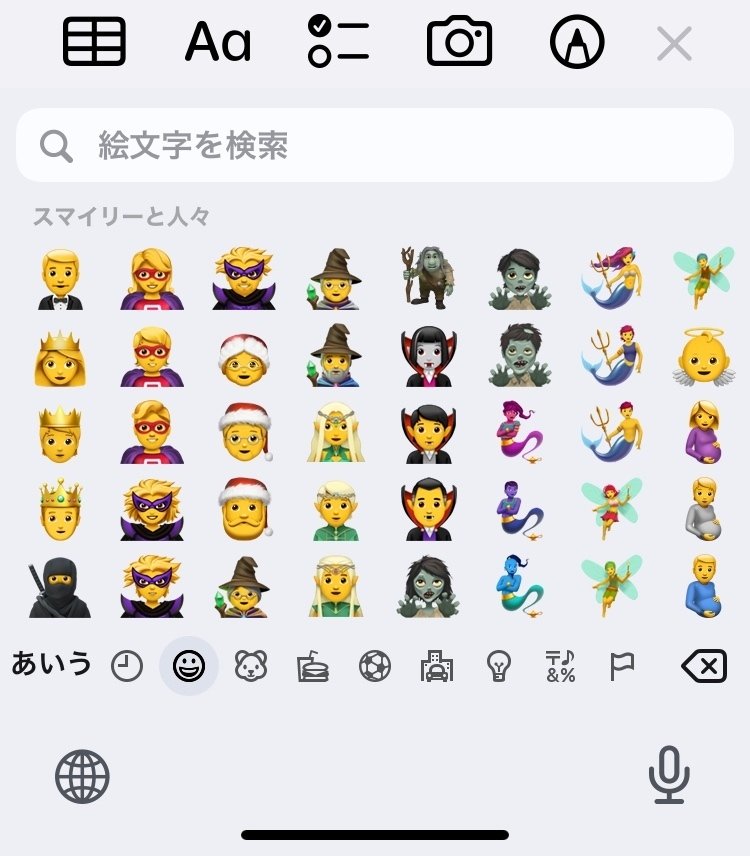The width and height of the screenshot is (750, 856).
Task: Close the formatting toolbar
Action: point(674,43)
